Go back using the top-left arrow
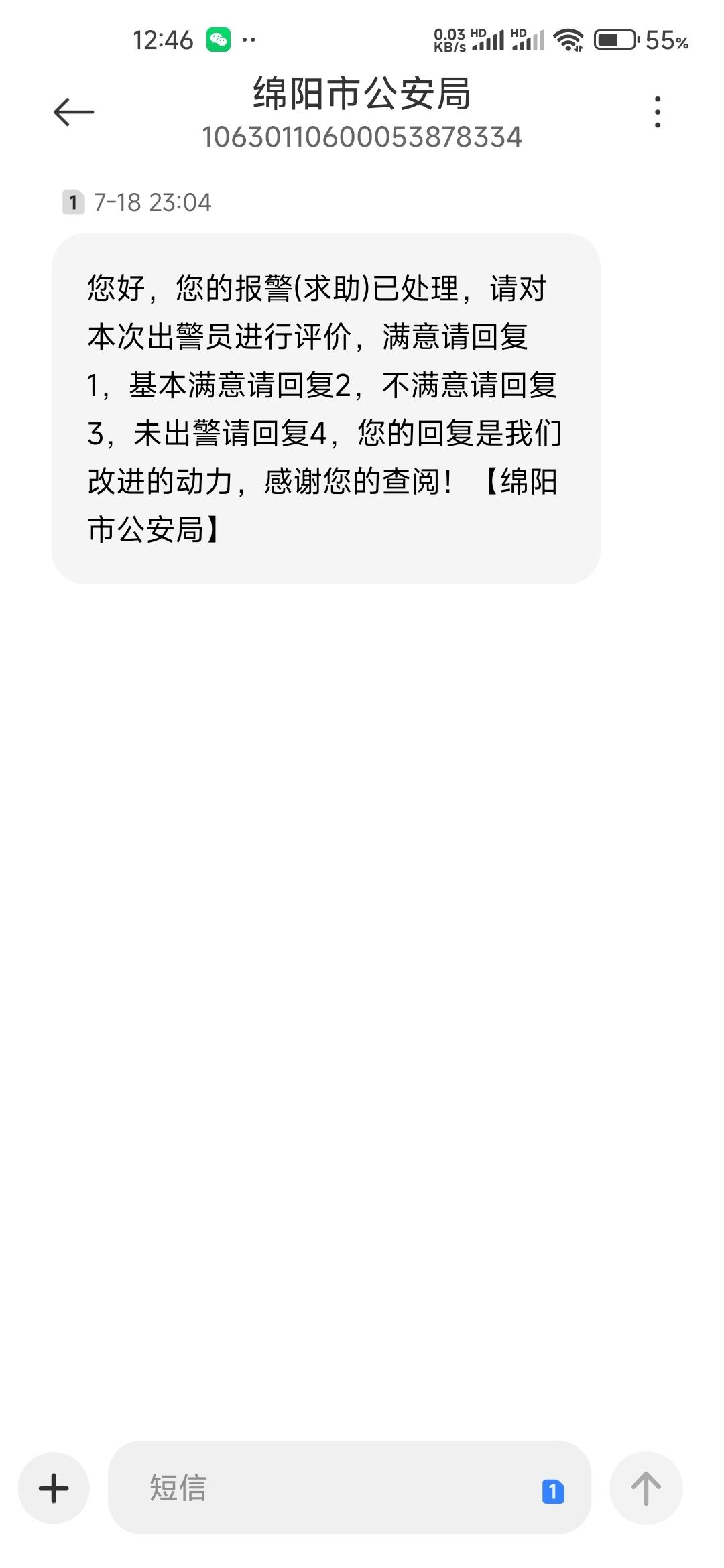 coord(74,112)
